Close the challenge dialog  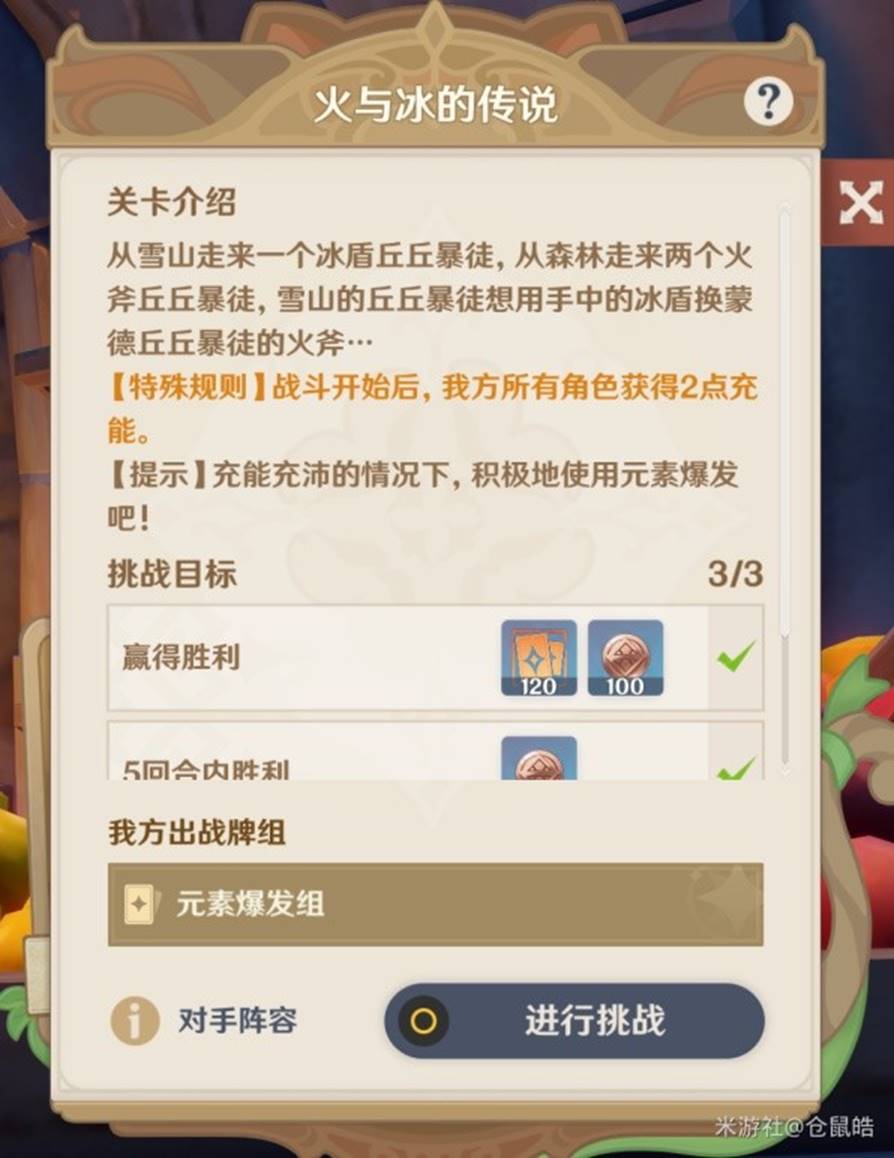[x=860, y=203]
